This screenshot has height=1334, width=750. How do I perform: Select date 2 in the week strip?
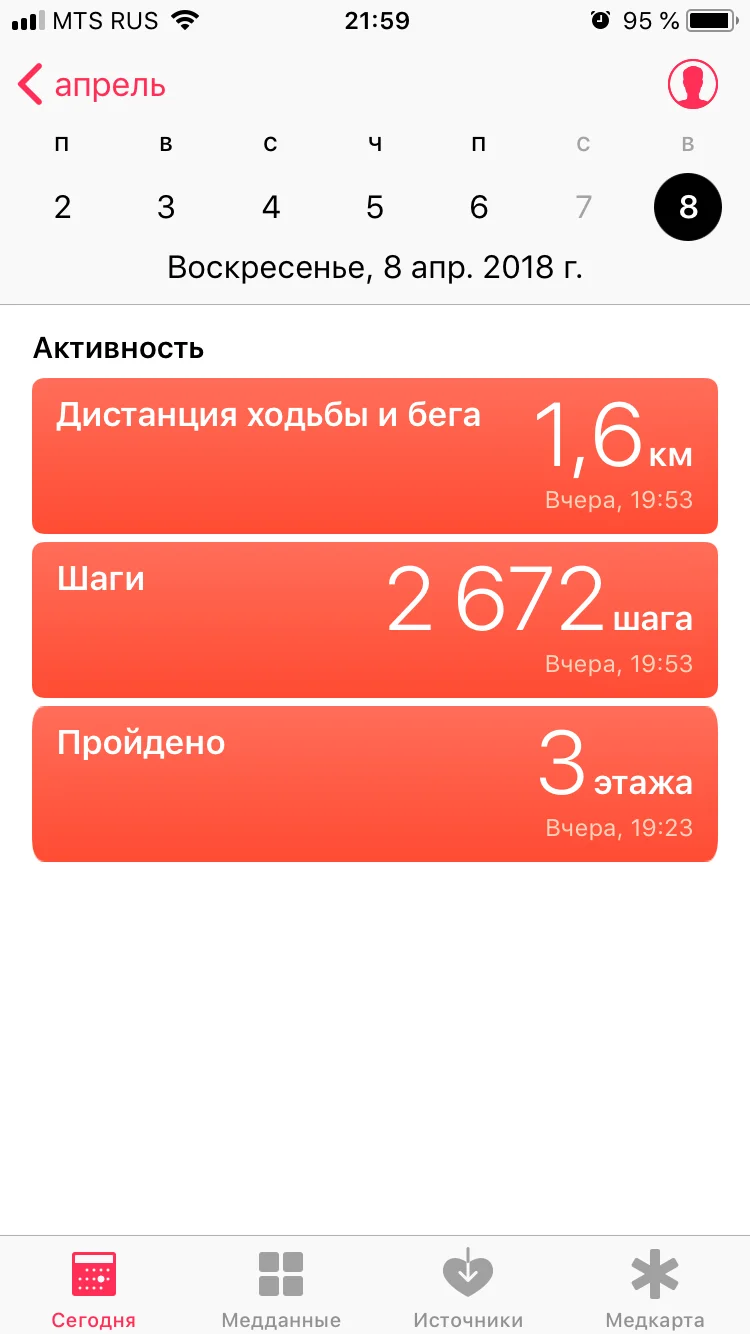[x=62, y=207]
